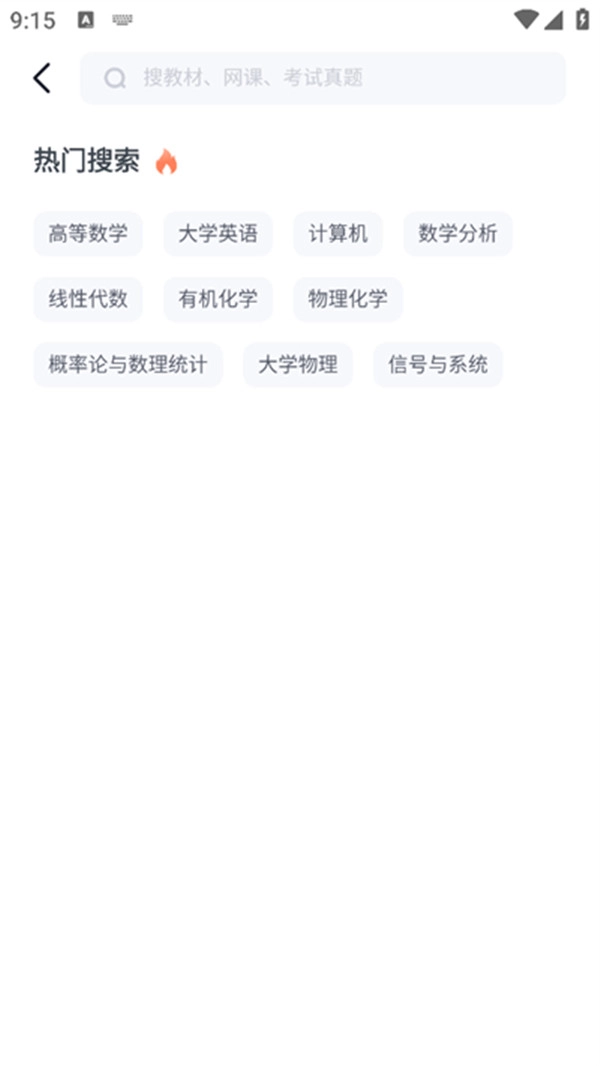
Task: Focus the search box for textbooks and courses
Action: coord(323,78)
